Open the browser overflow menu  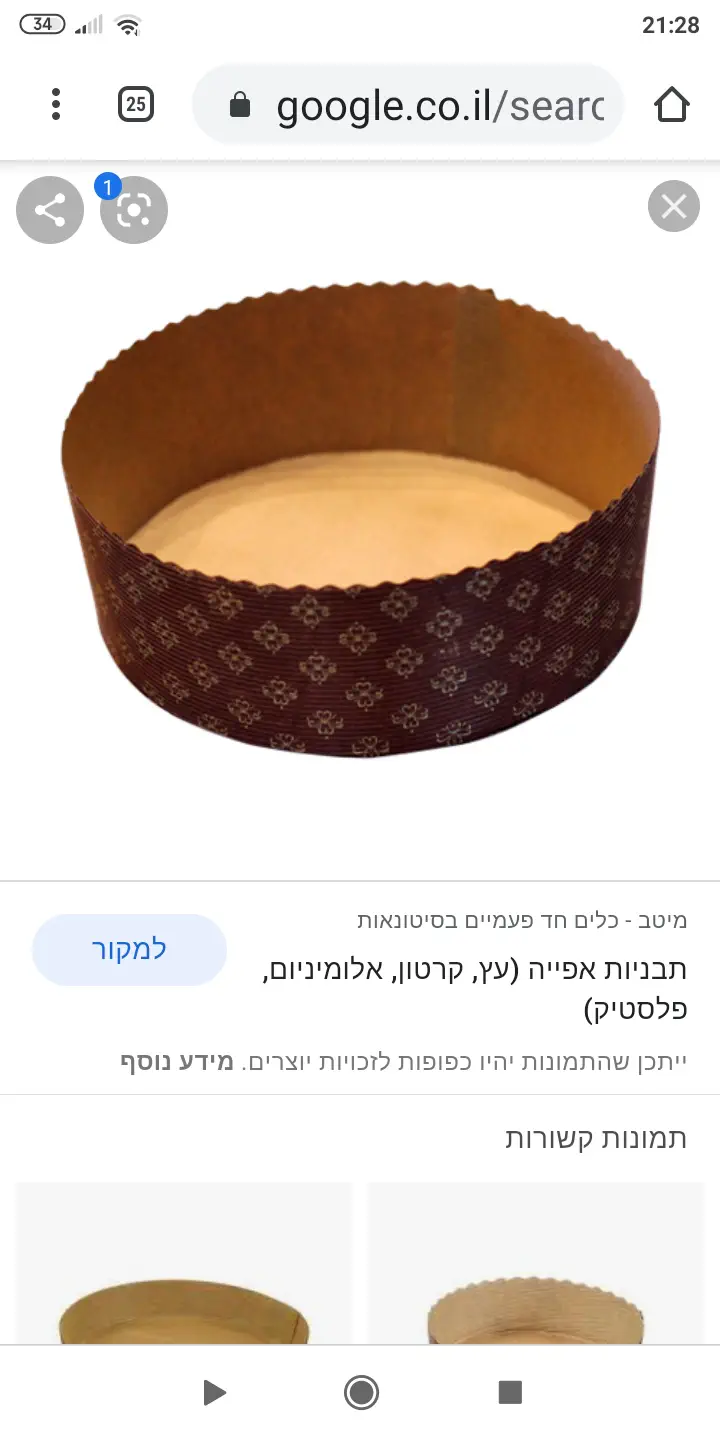coord(56,104)
